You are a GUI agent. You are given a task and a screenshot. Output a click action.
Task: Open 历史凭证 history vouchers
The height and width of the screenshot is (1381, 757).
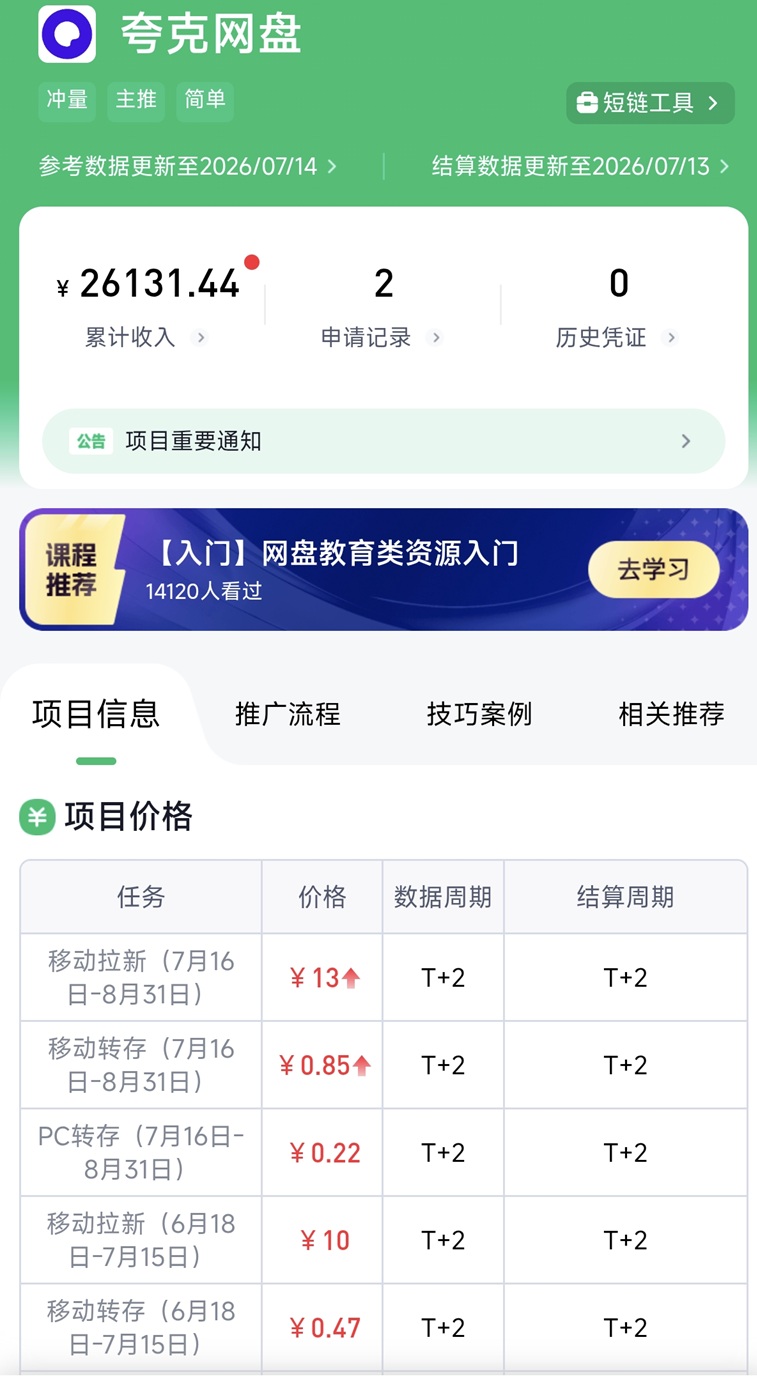tap(617, 338)
